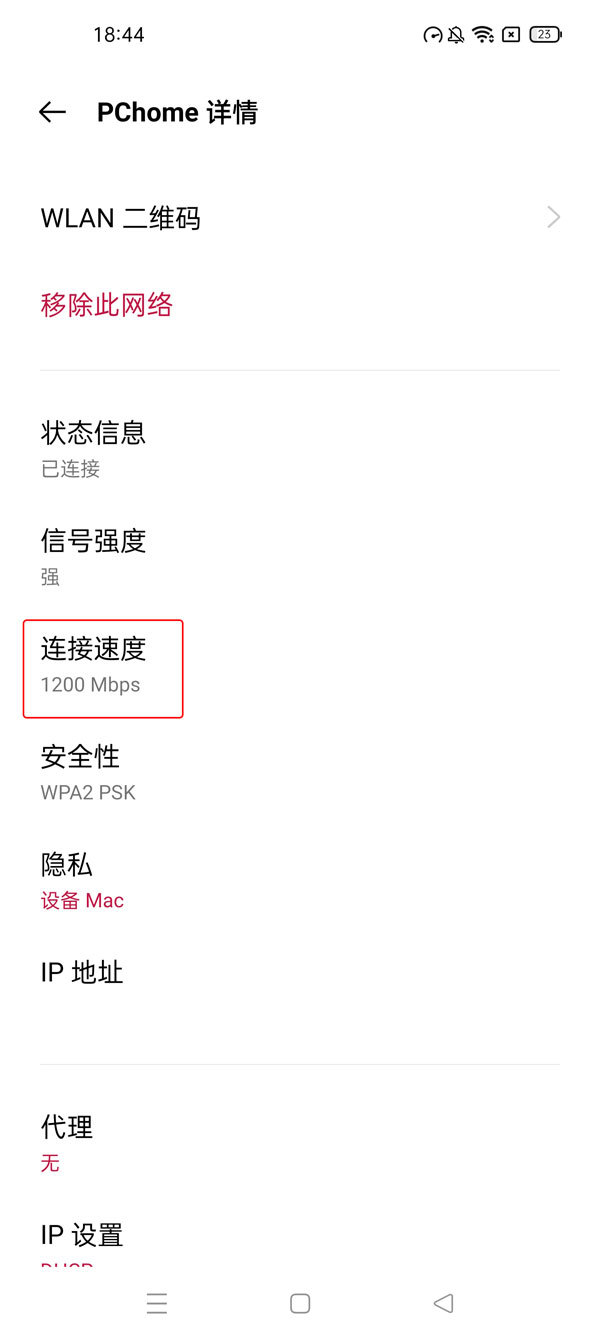Open the WLAN 二维码 row
This screenshot has height=1340, width=600.
pyautogui.click(x=300, y=218)
